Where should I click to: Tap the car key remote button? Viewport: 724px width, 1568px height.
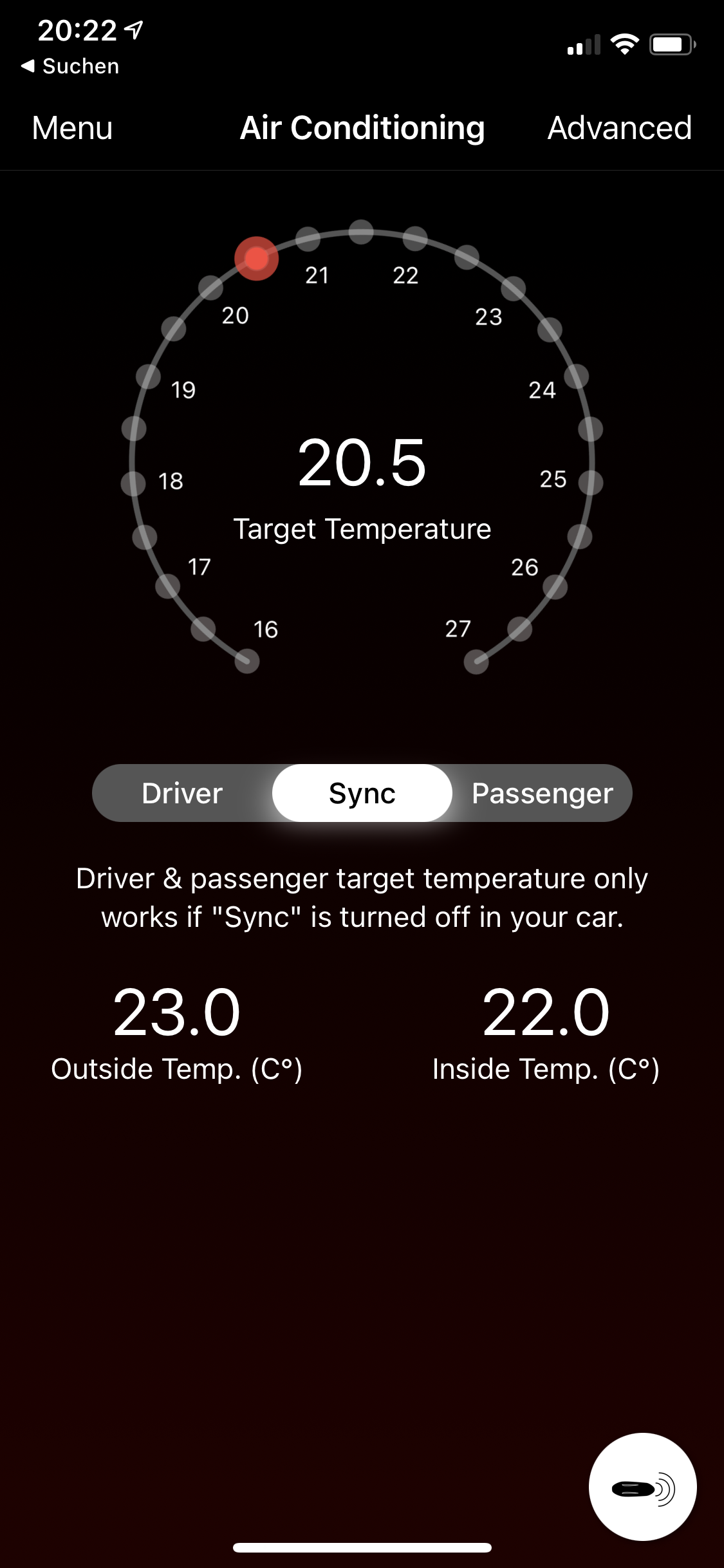coord(642,1487)
